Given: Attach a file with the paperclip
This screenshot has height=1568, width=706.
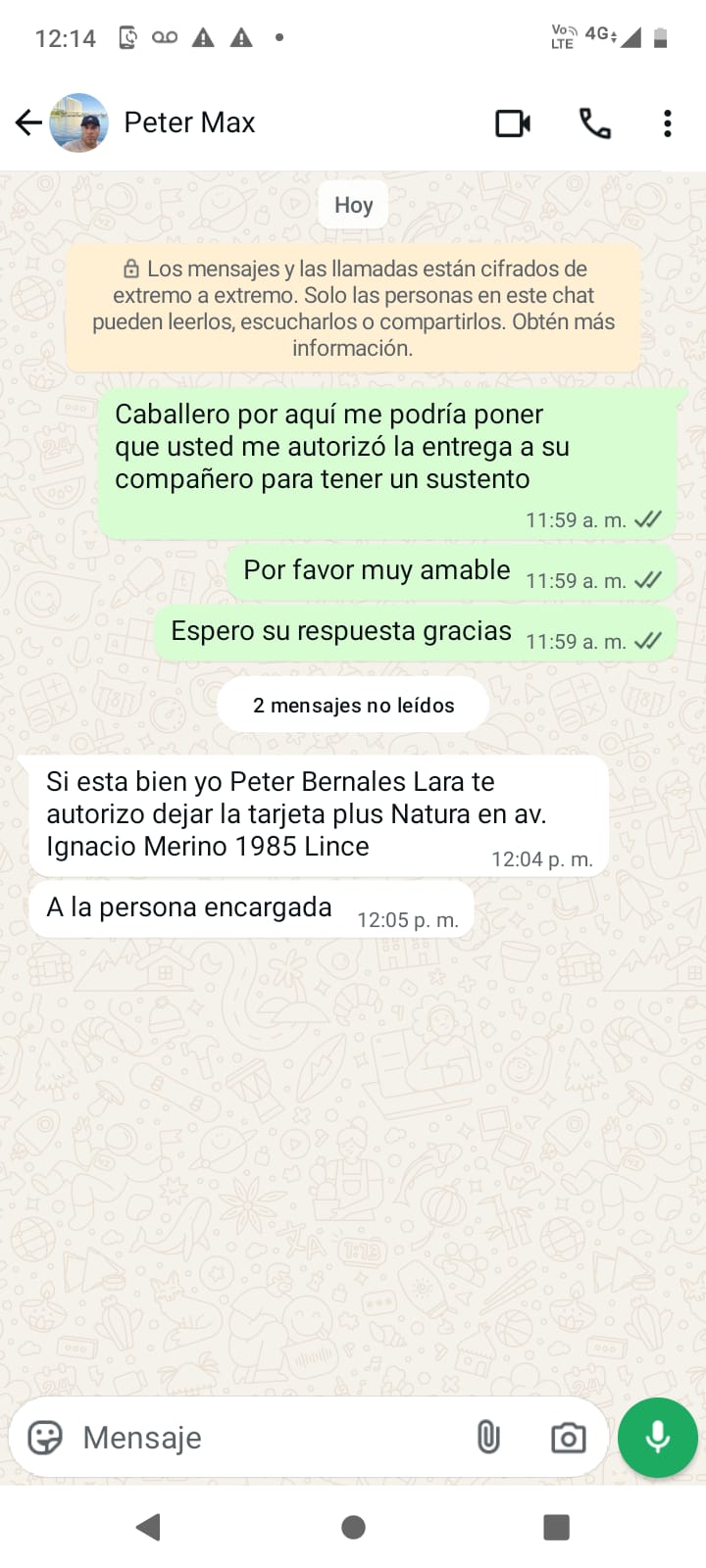Looking at the screenshot, I should pyautogui.click(x=487, y=1438).
